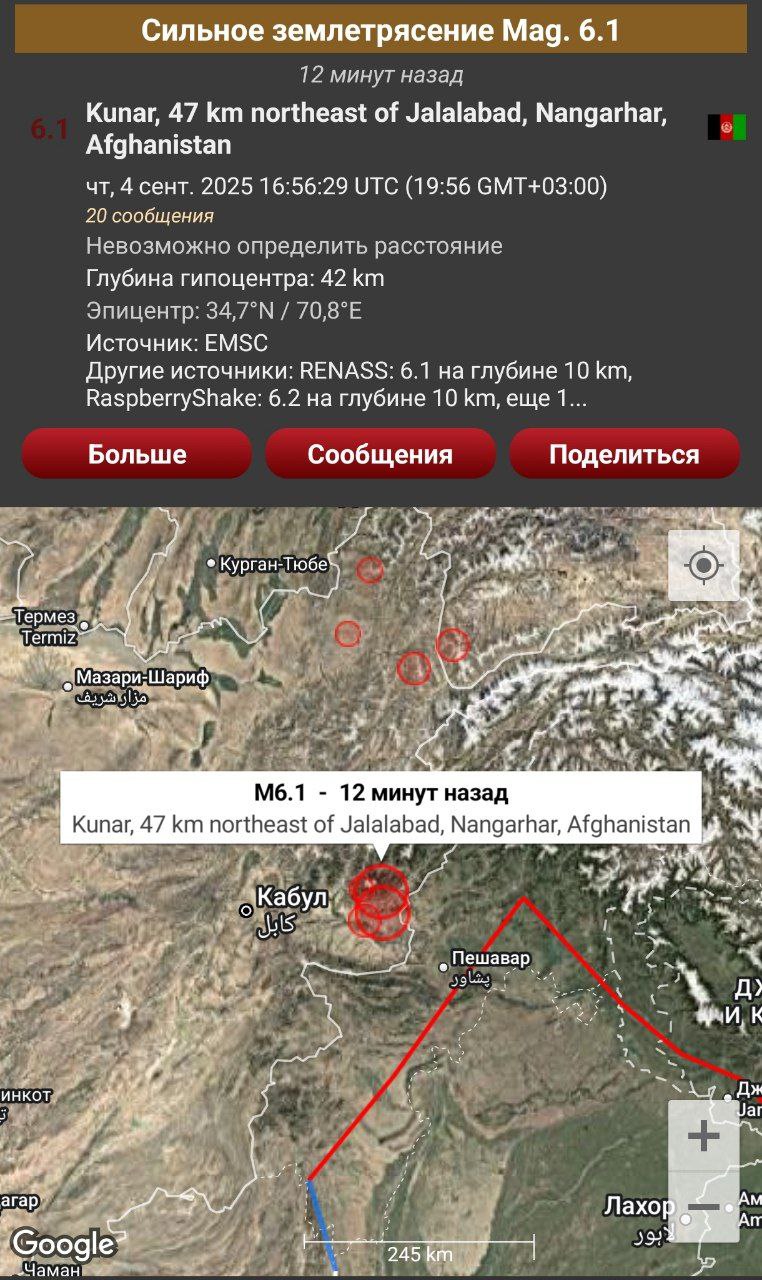This screenshot has width=762, height=1280.
Task: Center the map on my location
Action: [x=704, y=566]
